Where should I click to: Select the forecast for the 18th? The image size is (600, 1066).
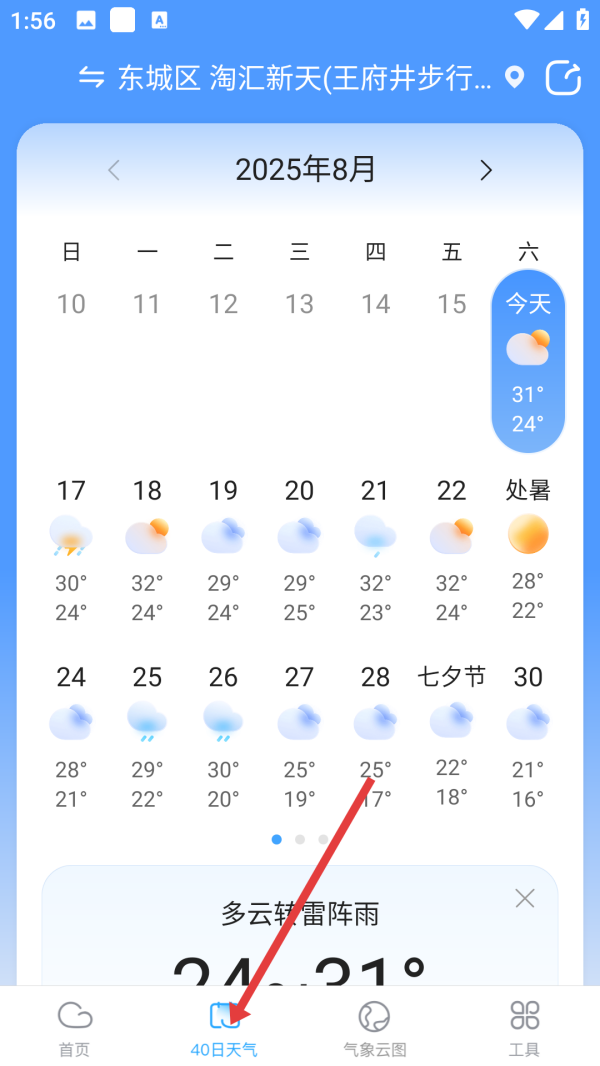pyautogui.click(x=147, y=549)
